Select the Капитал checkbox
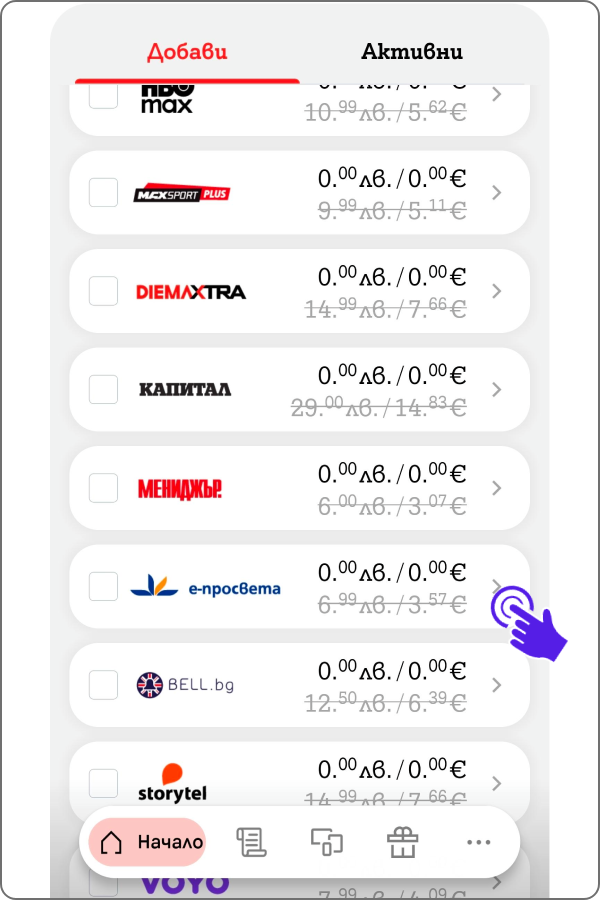Screen dimensions: 600x900 point(103,389)
